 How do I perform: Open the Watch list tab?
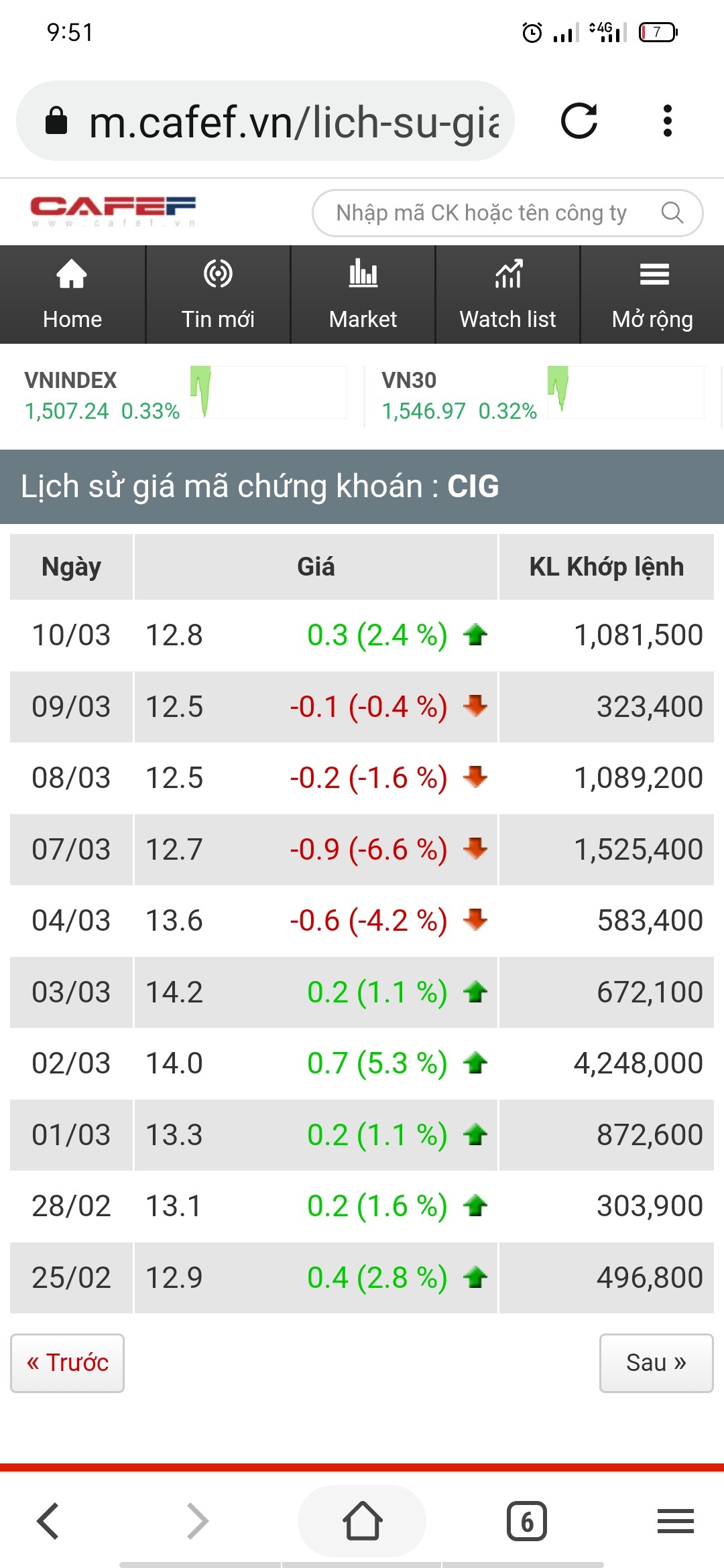pyautogui.click(x=507, y=295)
